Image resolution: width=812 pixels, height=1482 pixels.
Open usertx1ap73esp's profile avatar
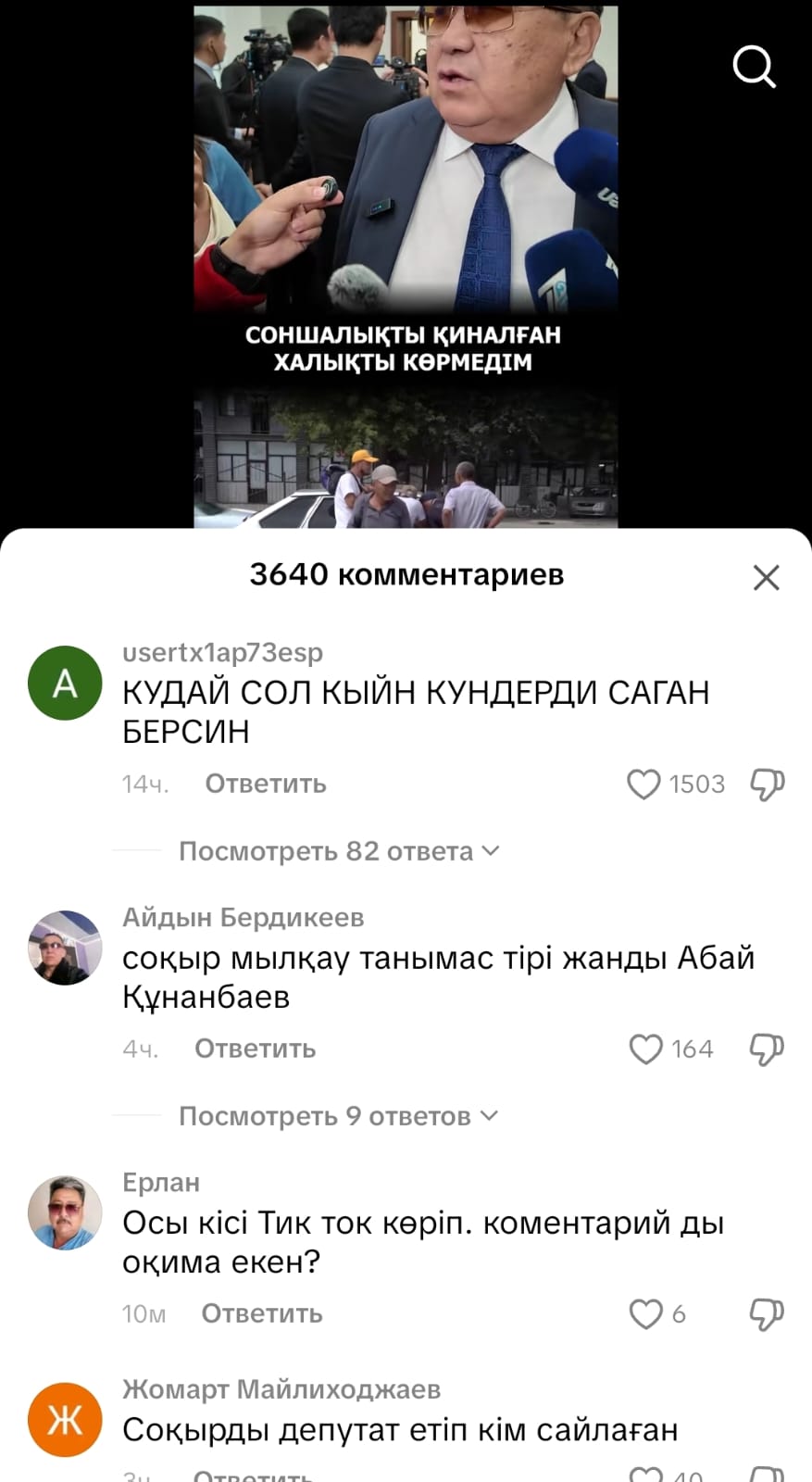coord(65,684)
